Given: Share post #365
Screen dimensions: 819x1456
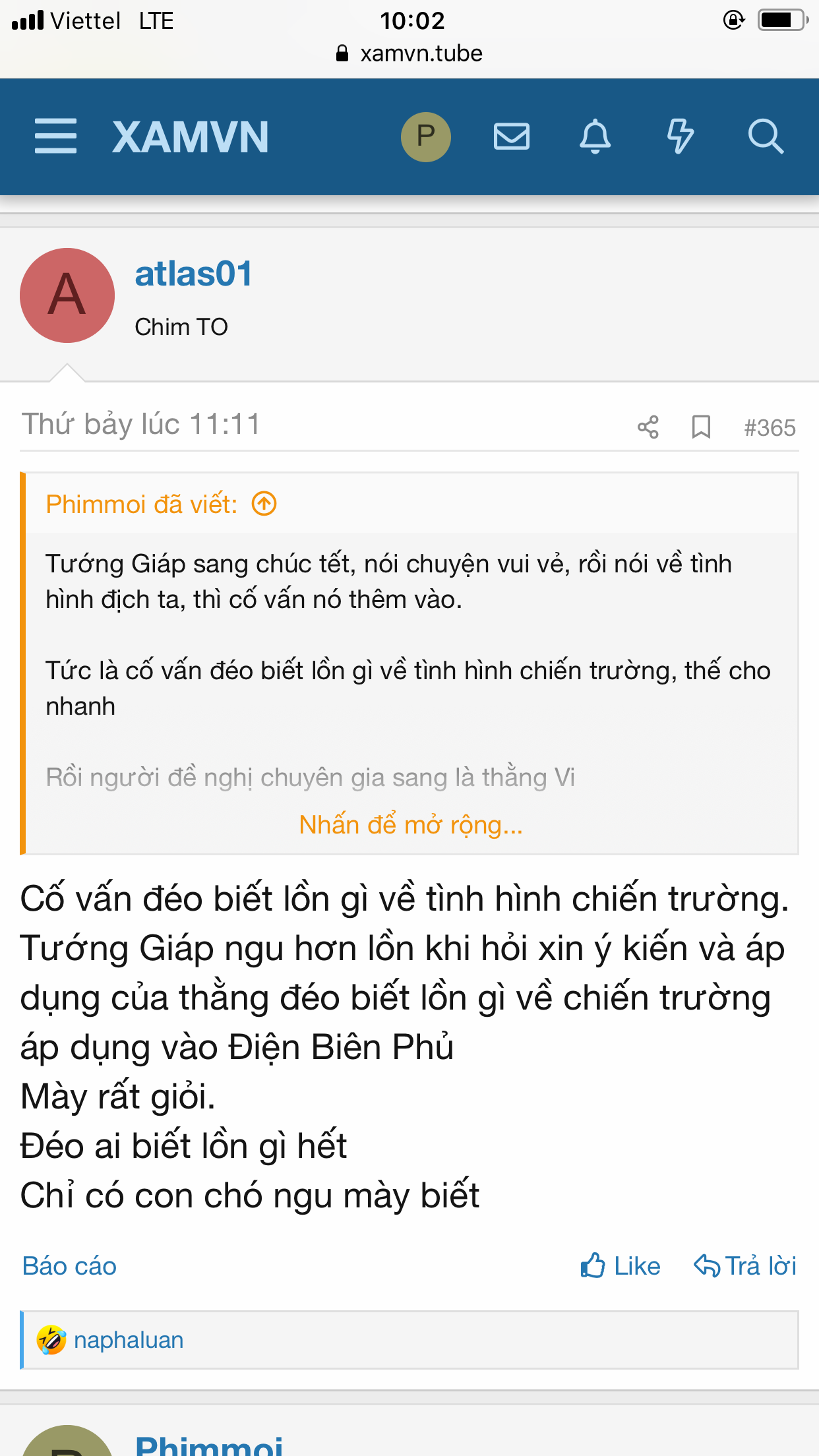Looking at the screenshot, I should (x=648, y=427).
